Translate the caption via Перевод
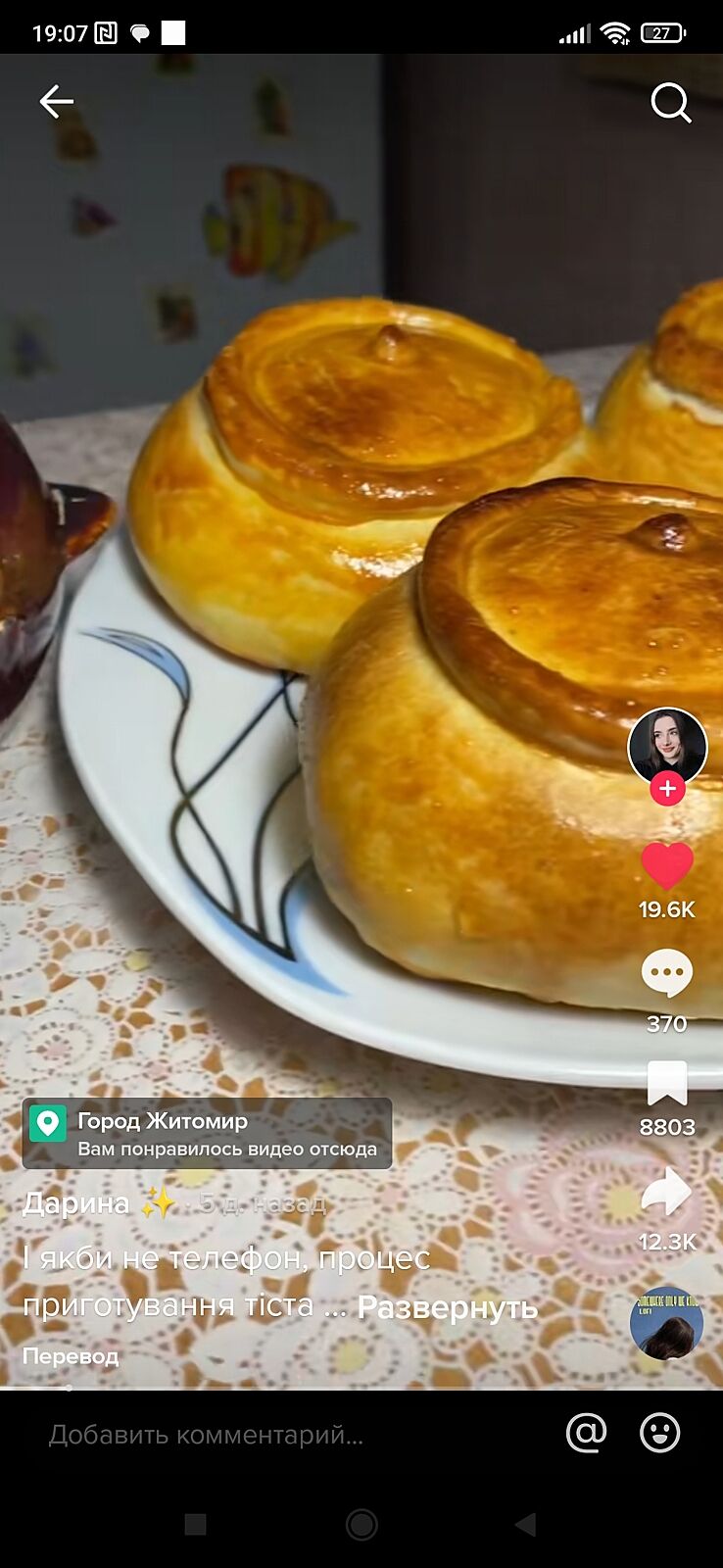Screen dimensions: 723x1568 coord(71,1356)
